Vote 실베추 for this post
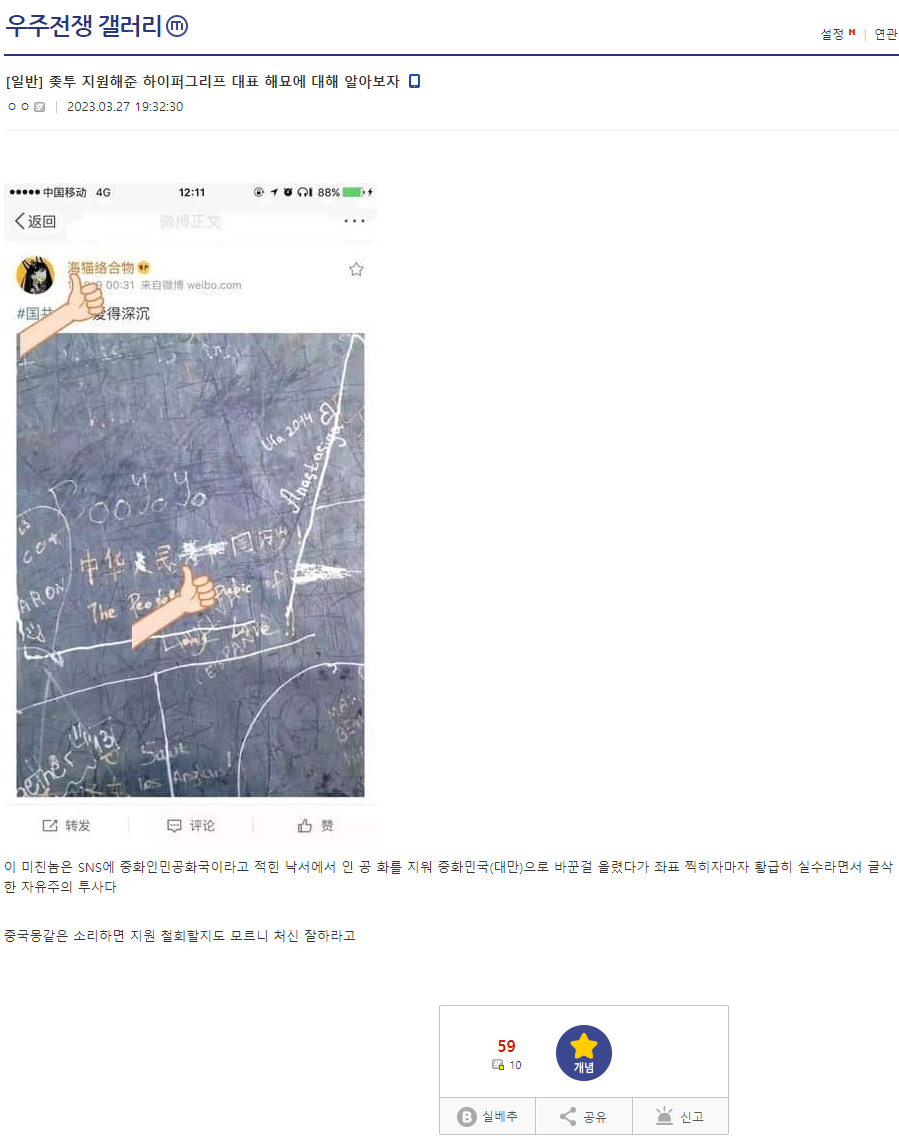The height and width of the screenshot is (1140, 899). [x=487, y=1117]
